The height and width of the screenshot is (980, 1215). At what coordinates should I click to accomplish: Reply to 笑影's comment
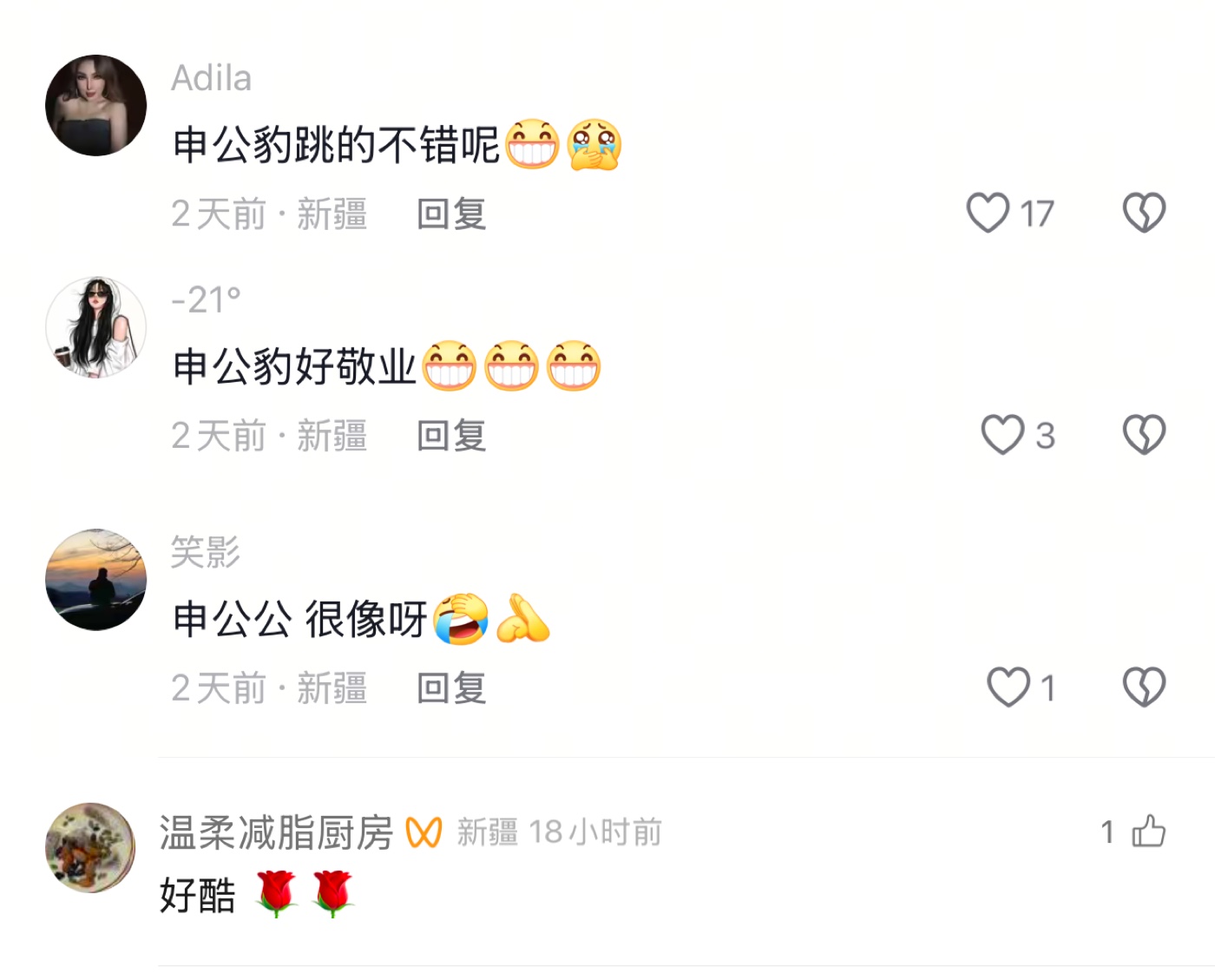point(451,688)
